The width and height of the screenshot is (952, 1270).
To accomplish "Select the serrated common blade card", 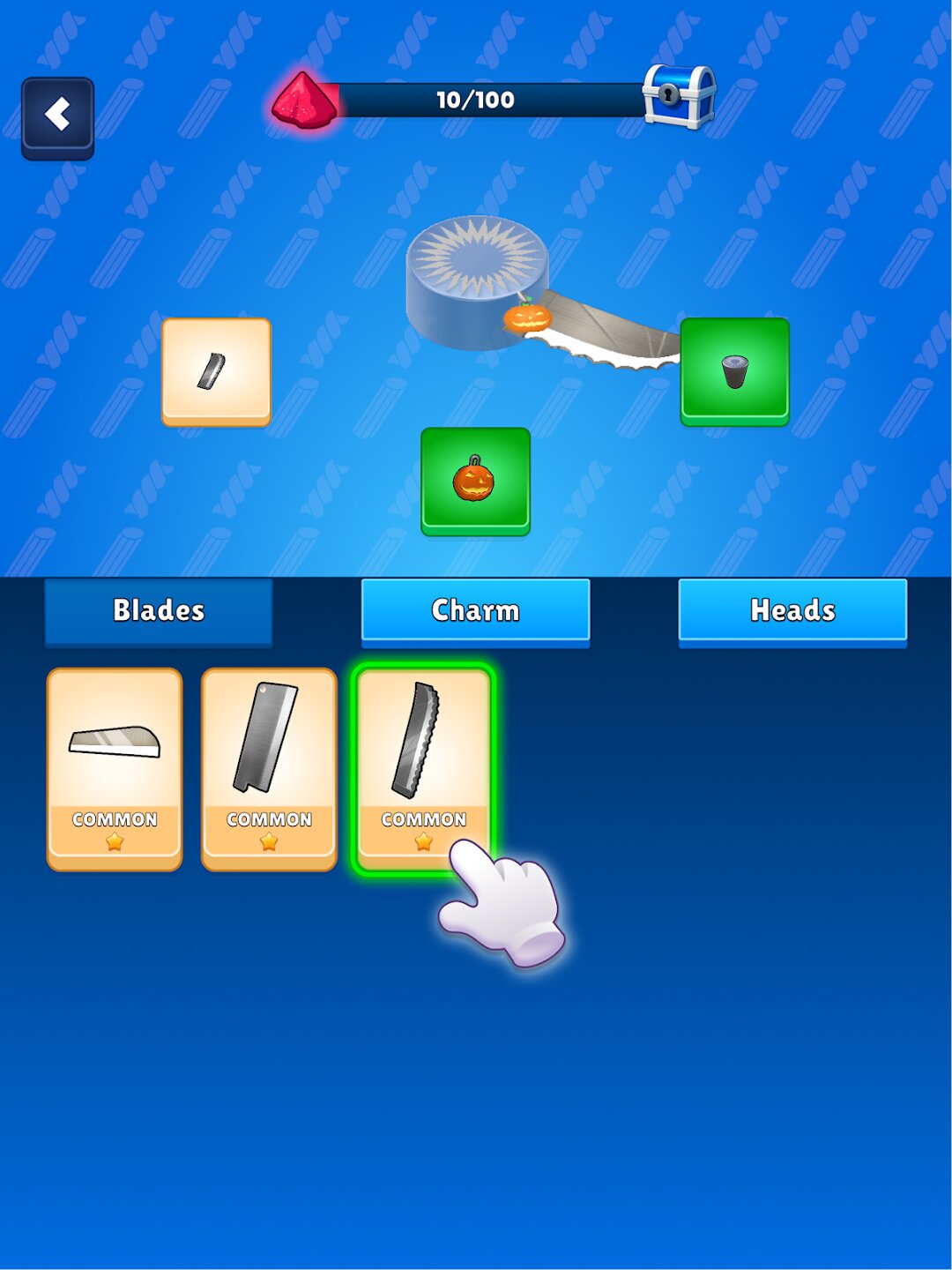I will (x=423, y=767).
